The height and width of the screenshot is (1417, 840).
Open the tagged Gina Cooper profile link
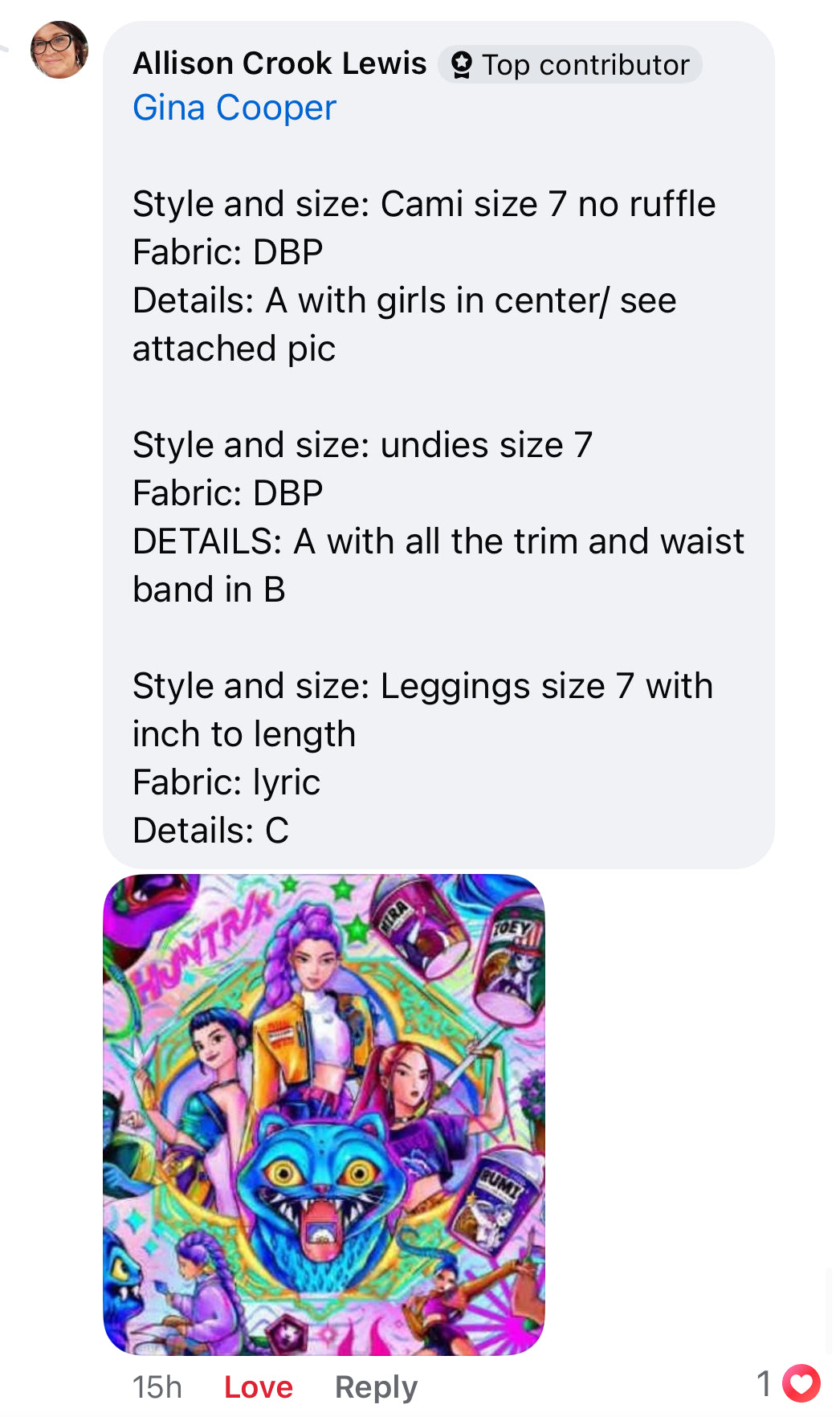[x=234, y=108]
